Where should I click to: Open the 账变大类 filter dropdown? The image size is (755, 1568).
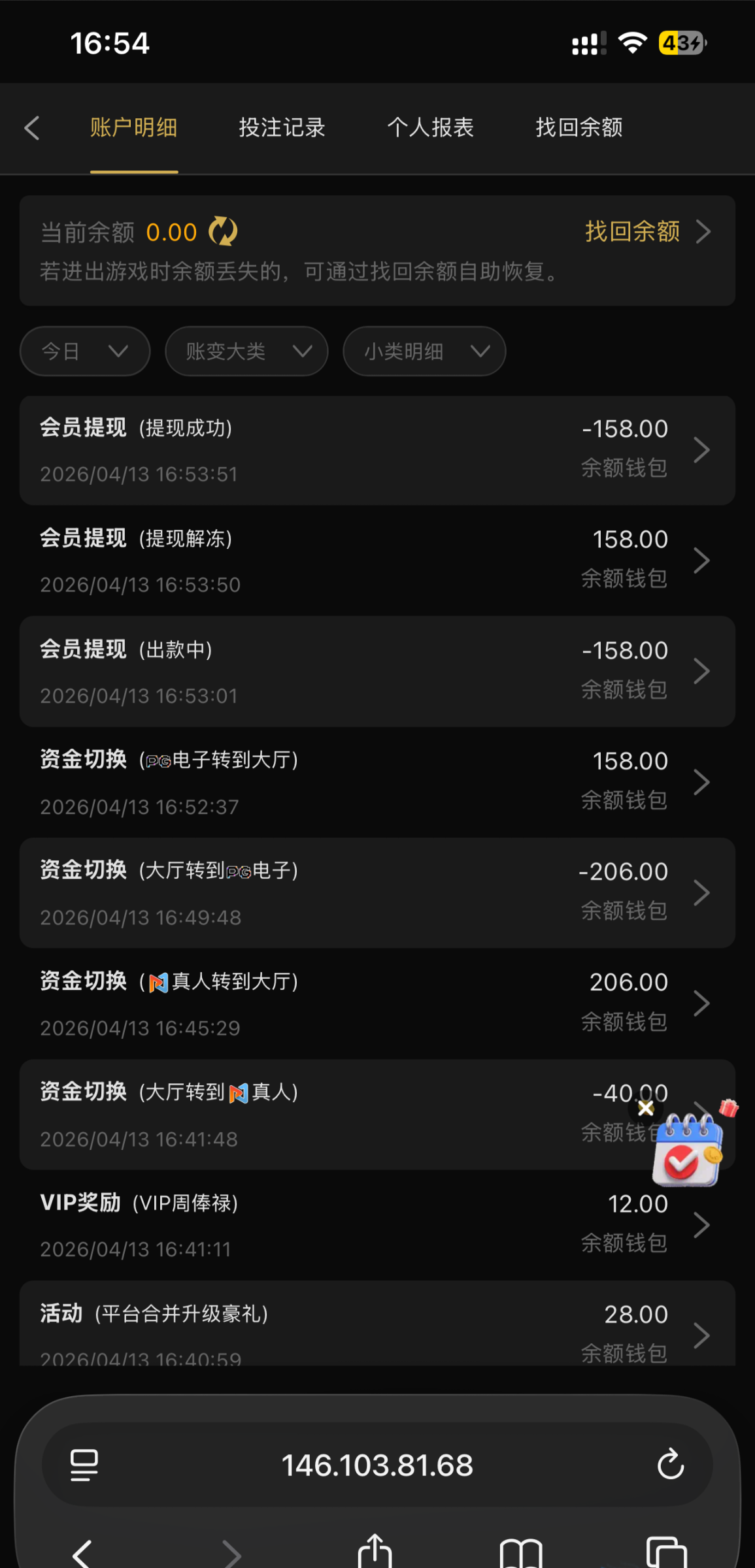click(x=246, y=351)
